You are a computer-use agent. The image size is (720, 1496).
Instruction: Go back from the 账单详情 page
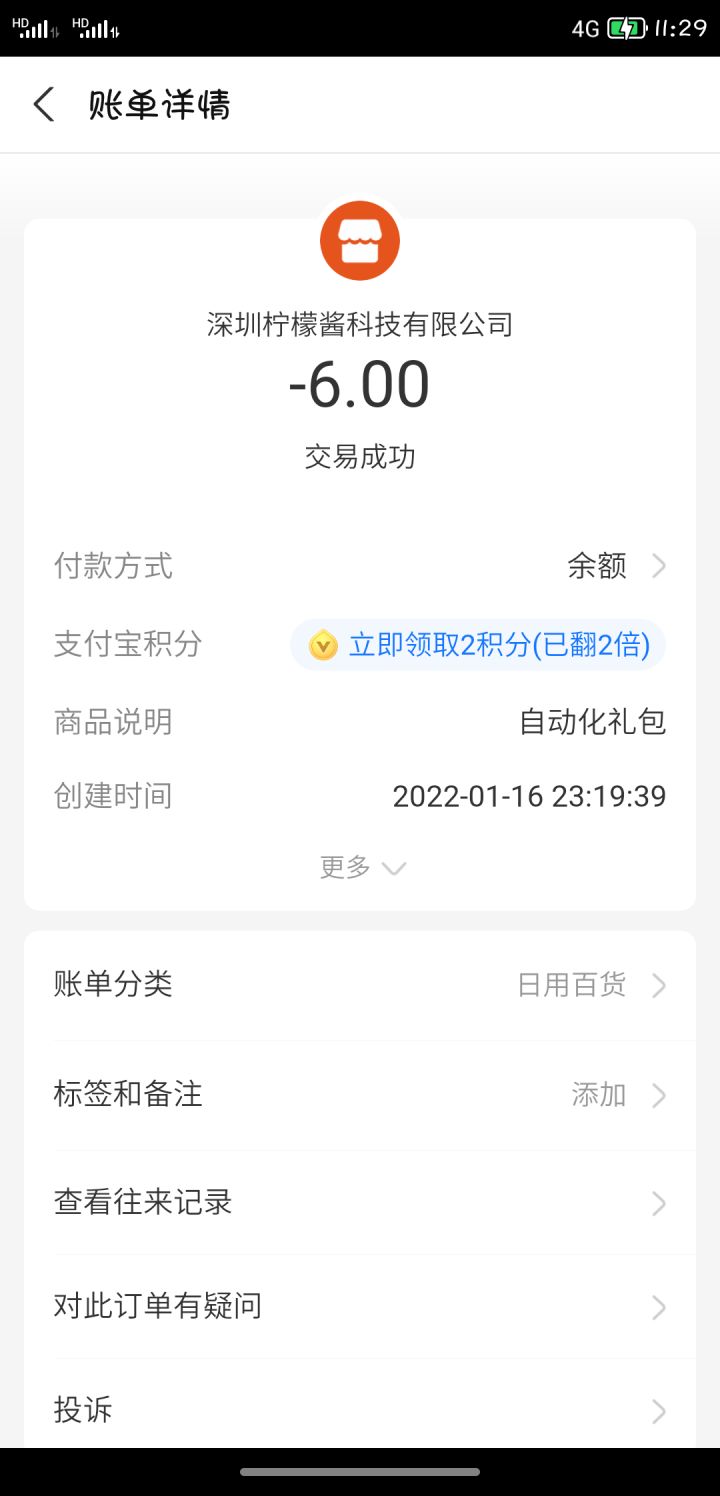[44, 105]
